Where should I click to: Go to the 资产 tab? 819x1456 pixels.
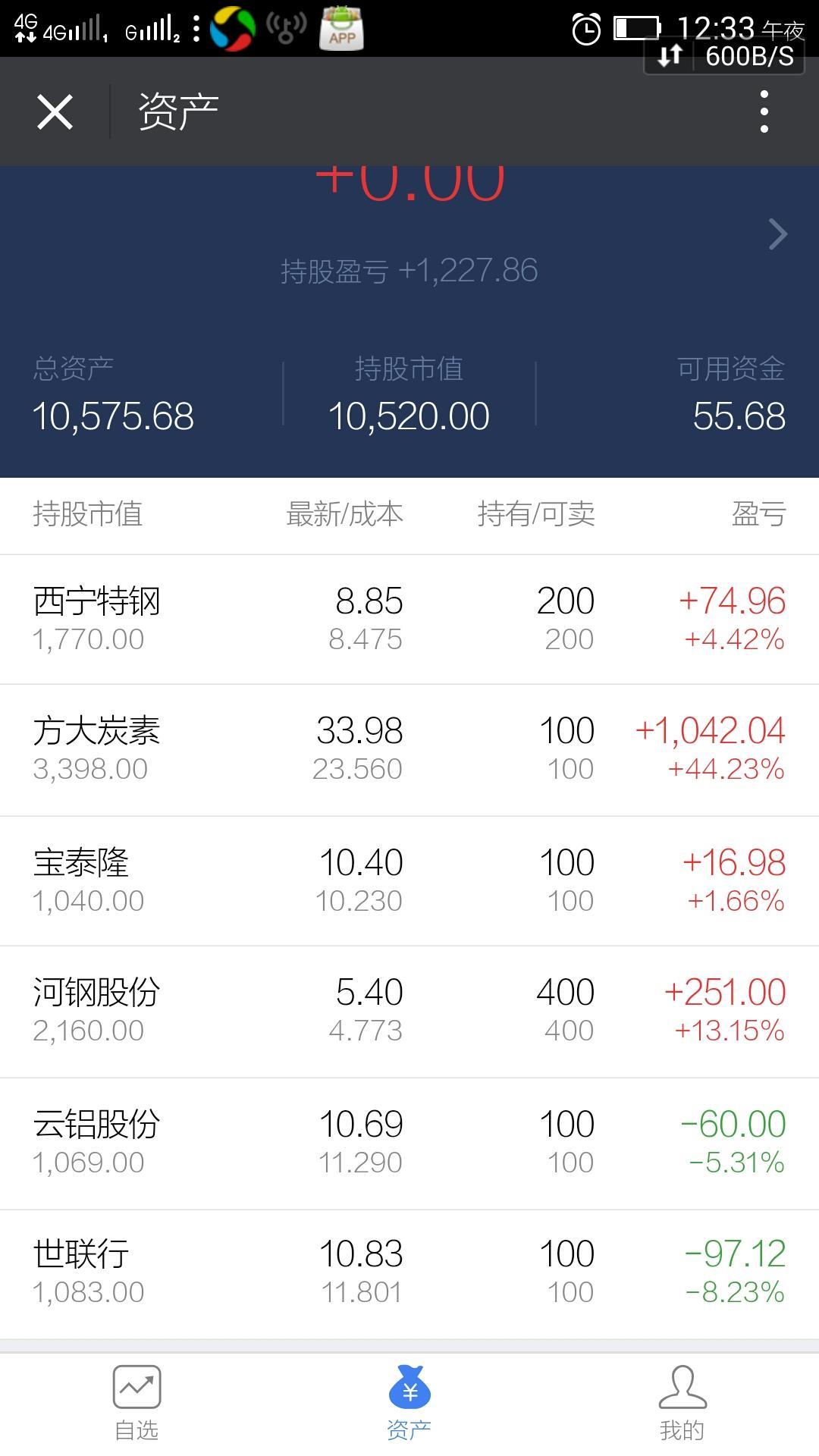pos(409,1403)
